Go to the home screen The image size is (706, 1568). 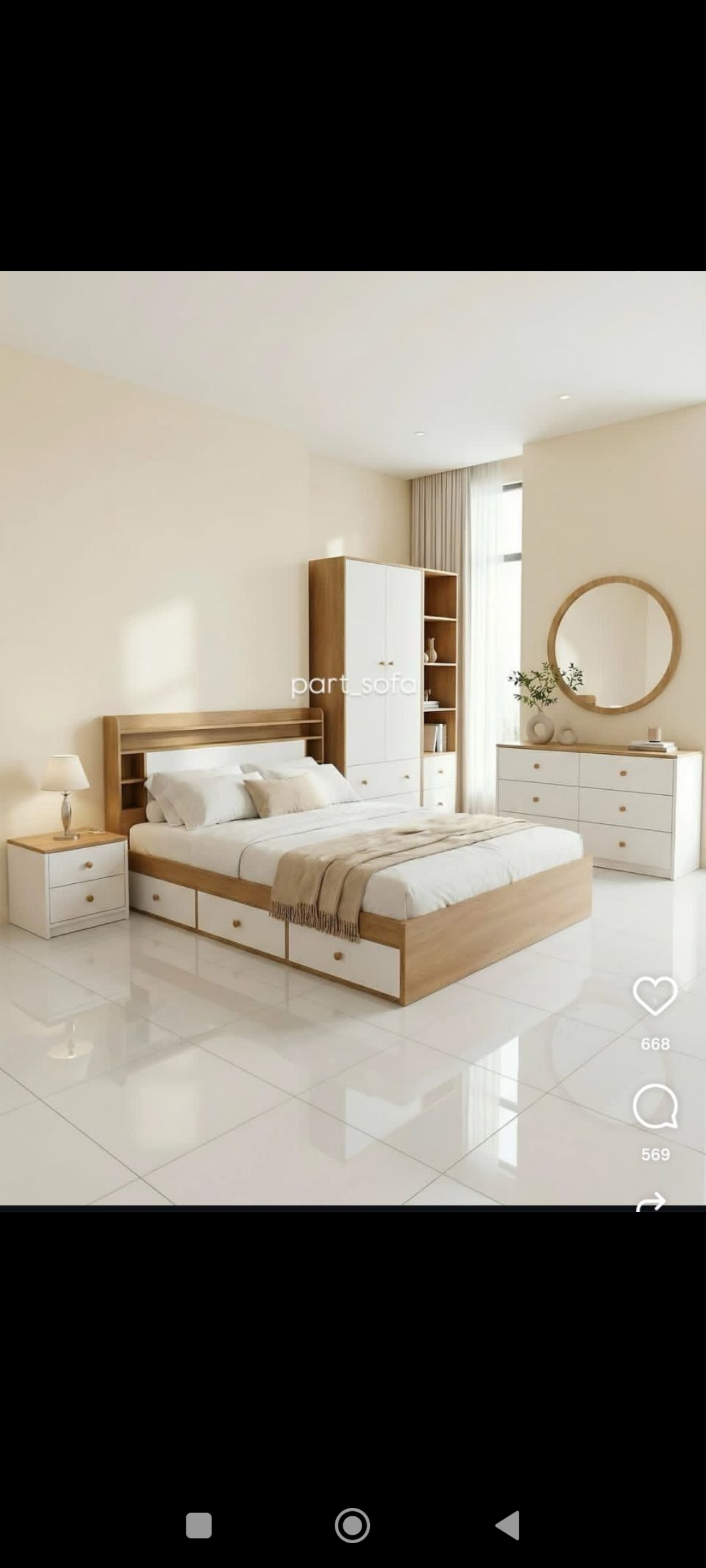[x=352, y=1526]
